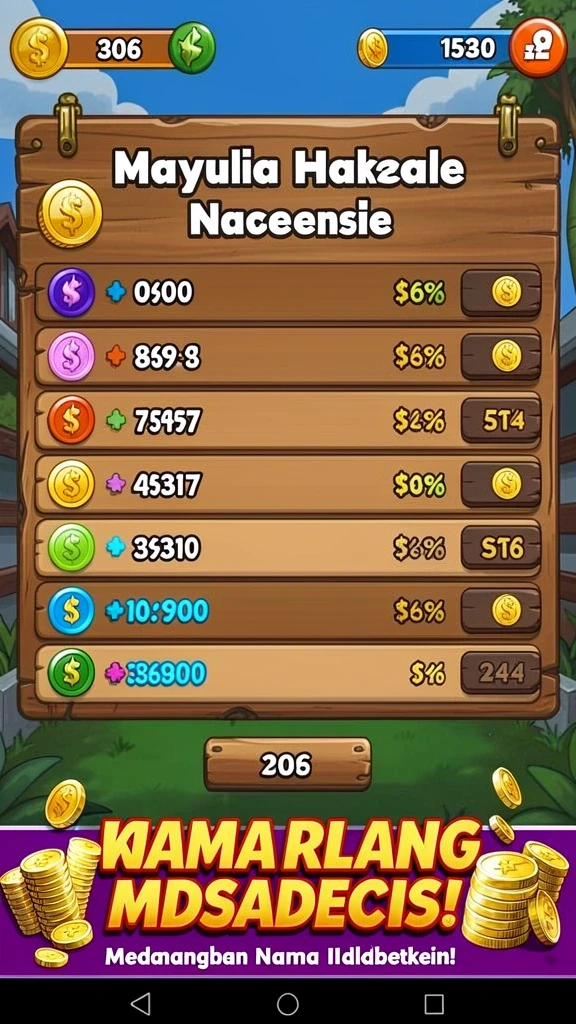The width and height of the screenshot is (576, 1024).
Task: Open recent apps from the navigation bar
Action: [434, 1003]
